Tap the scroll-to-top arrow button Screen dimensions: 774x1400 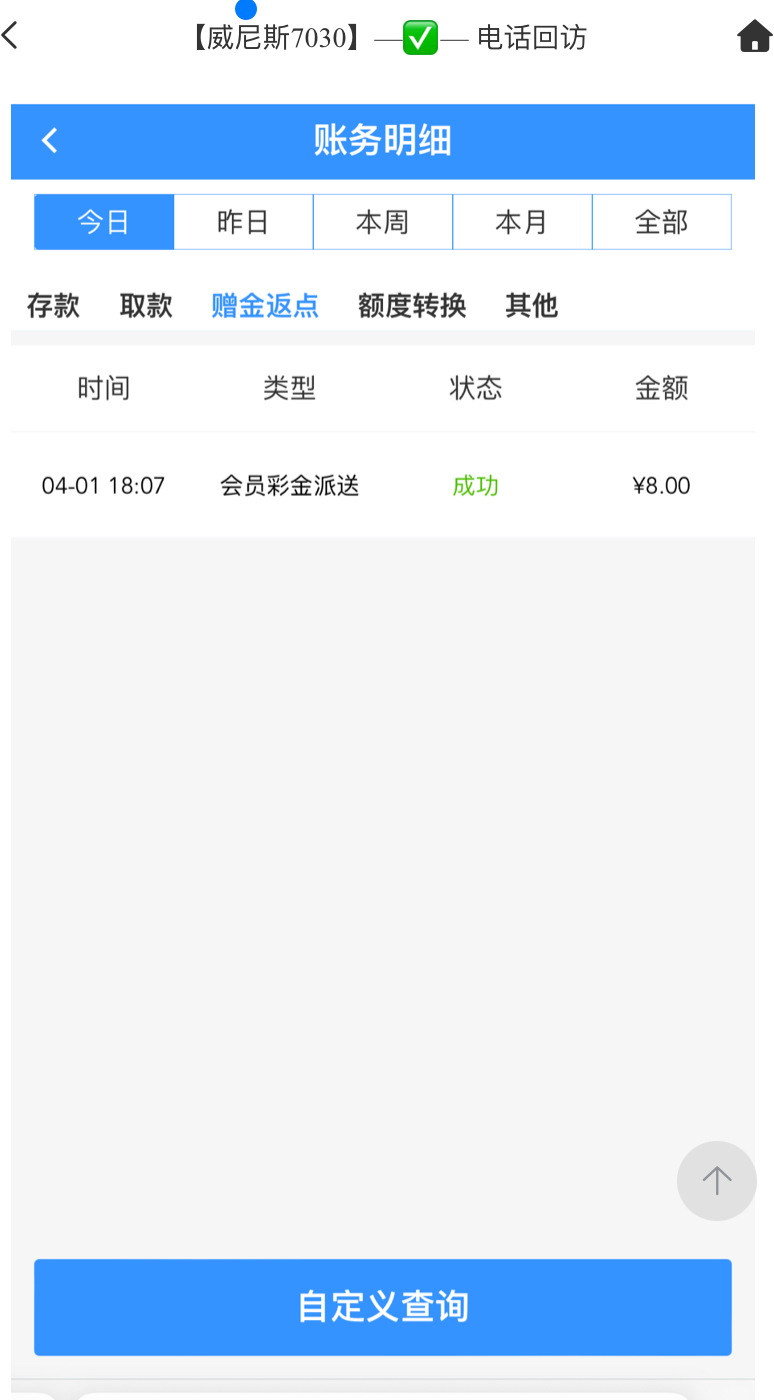click(716, 1181)
